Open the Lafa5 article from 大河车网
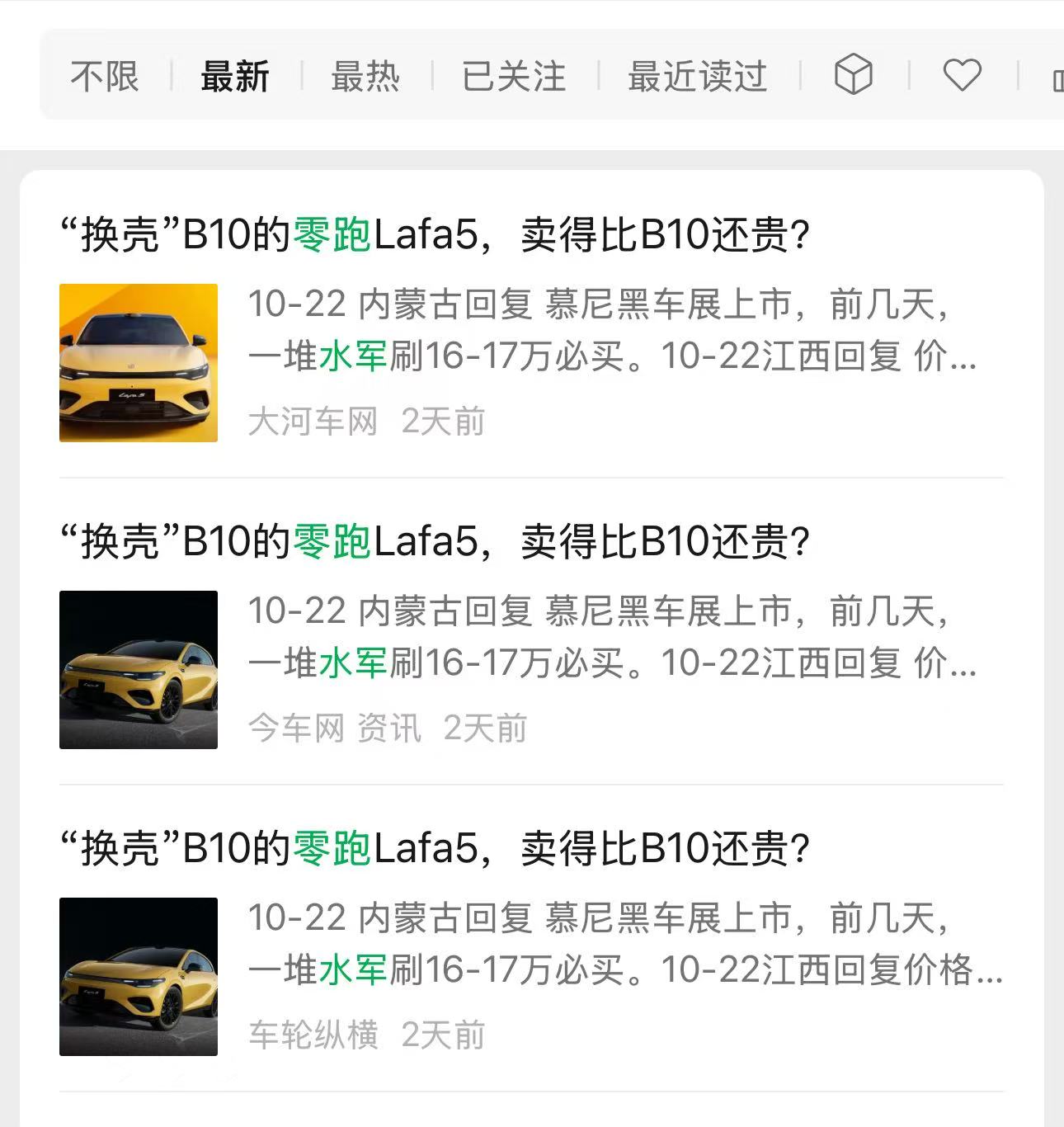The width and height of the screenshot is (1064, 1127). [x=435, y=235]
